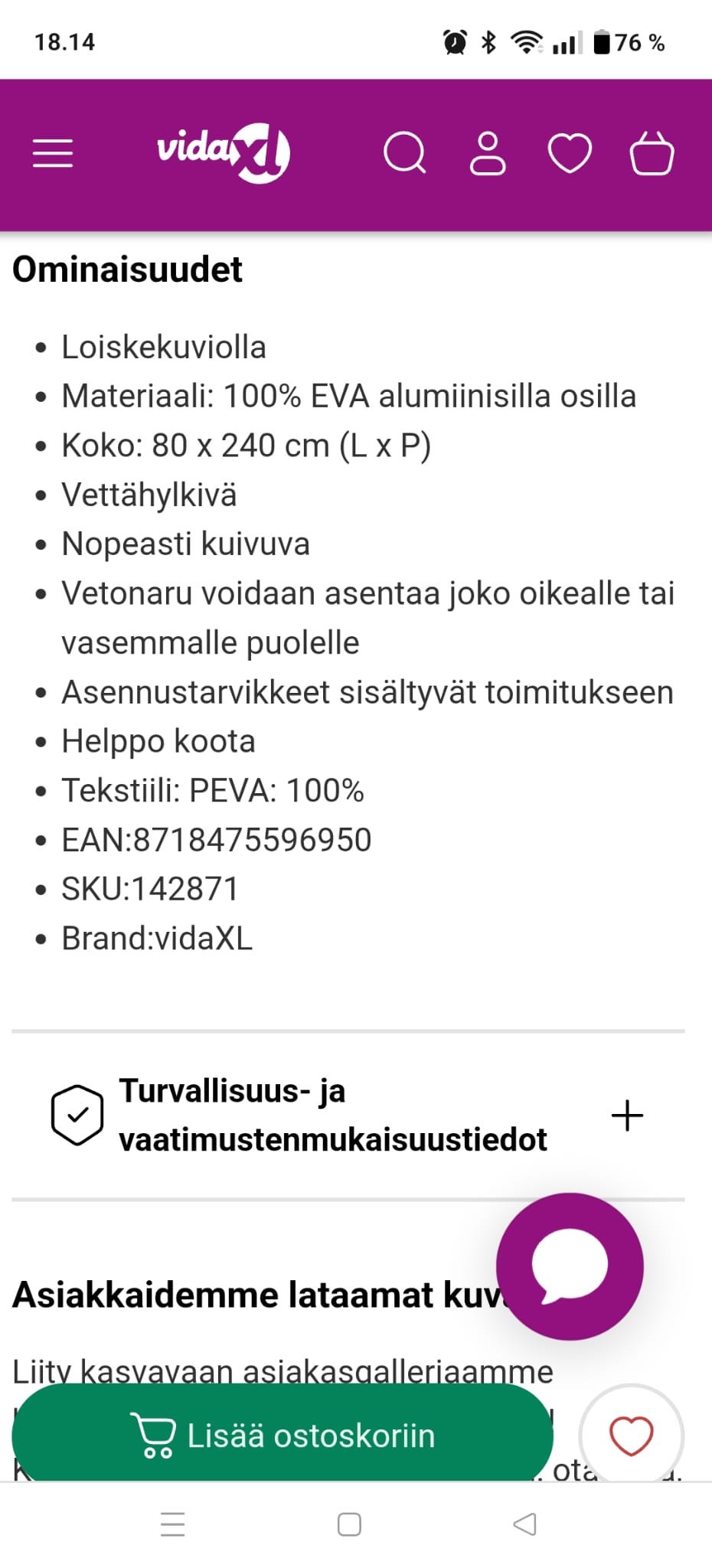Open the shopping basket icon
712x1568 pixels.
[x=652, y=154]
